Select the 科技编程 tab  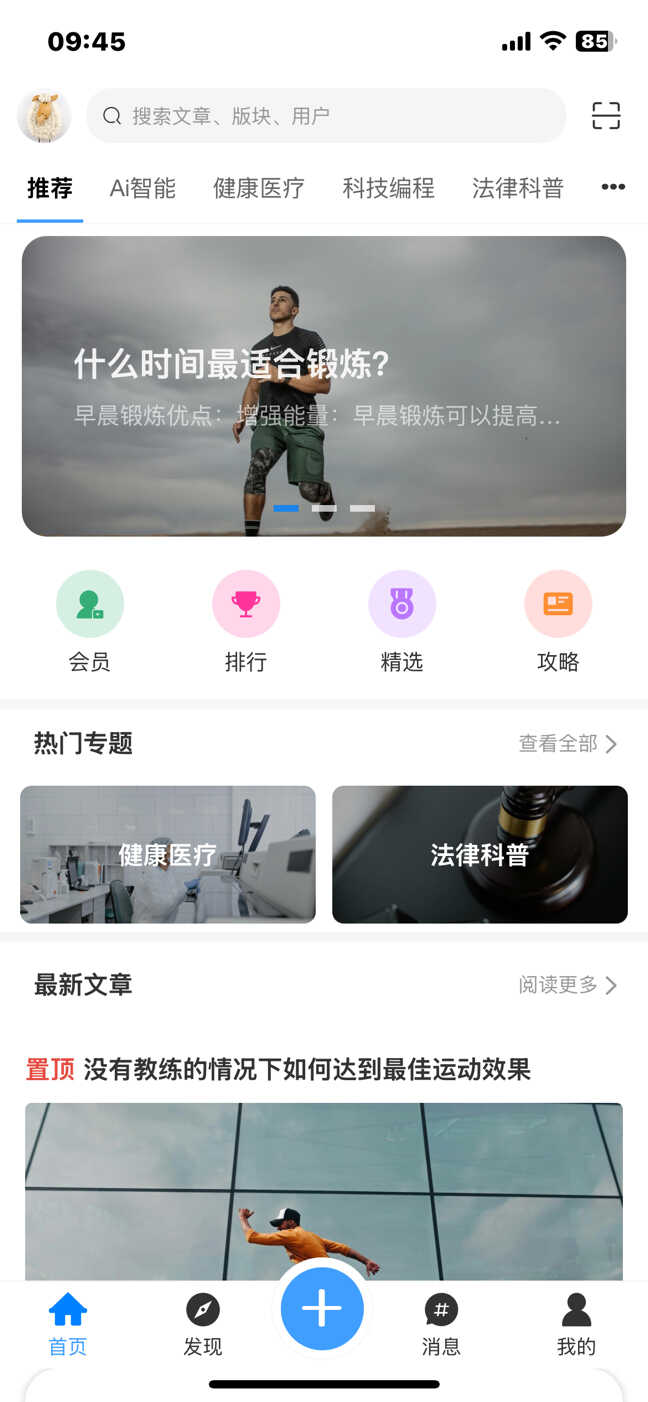pyautogui.click(x=389, y=188)
